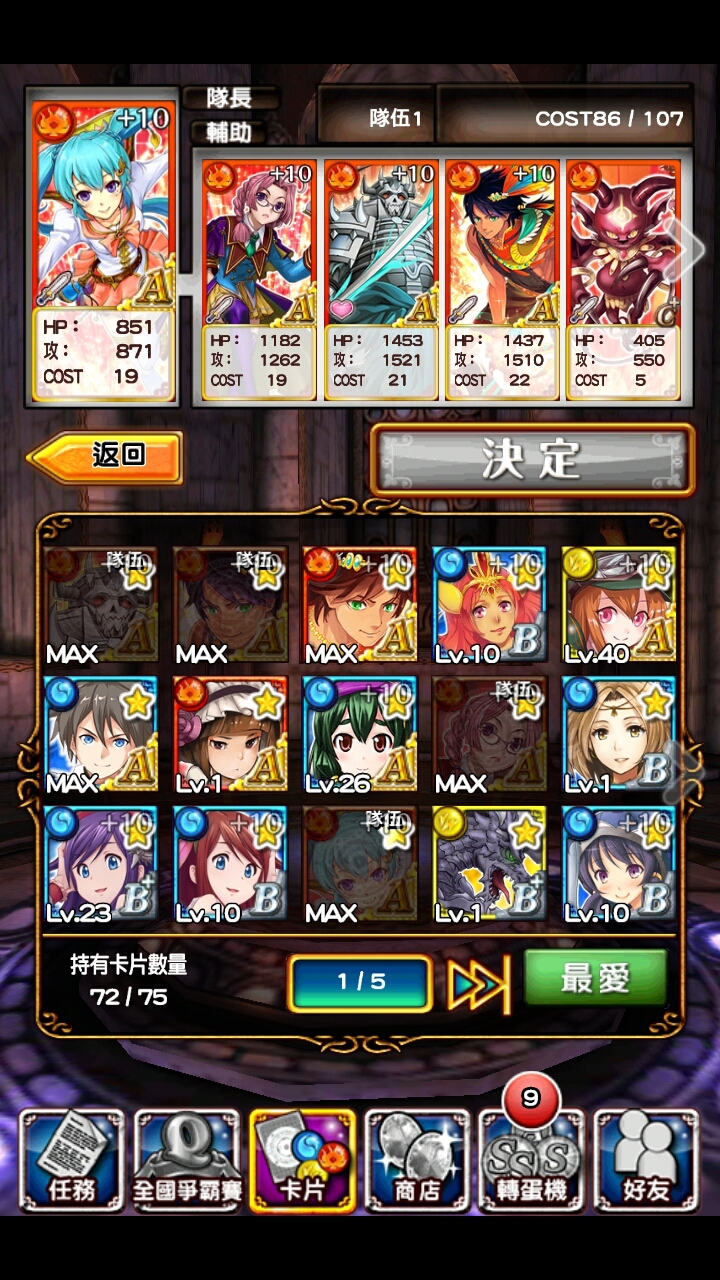Open the 任務 missions tab
Image resolution: width=720 pixels, height=1280 pixels.
(72, 1160)
